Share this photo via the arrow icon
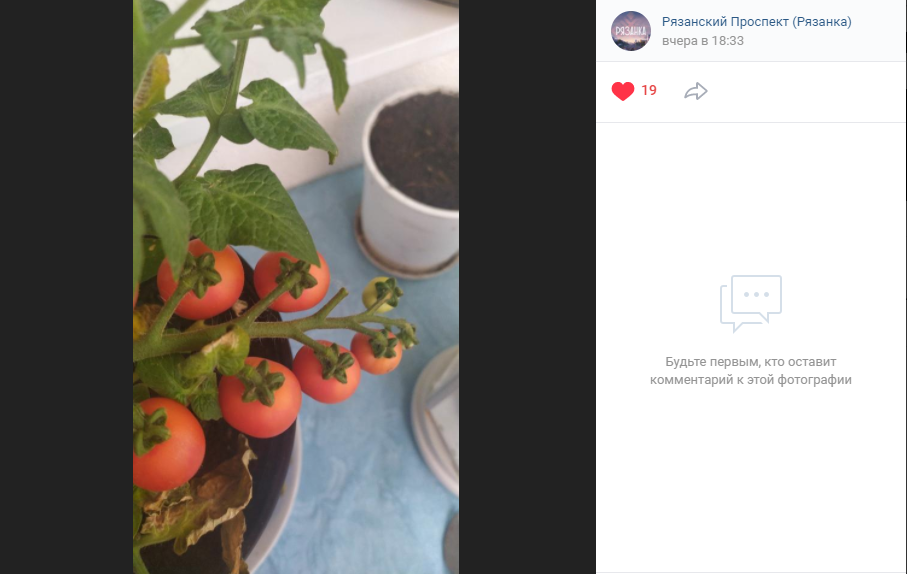 point(696,91)
